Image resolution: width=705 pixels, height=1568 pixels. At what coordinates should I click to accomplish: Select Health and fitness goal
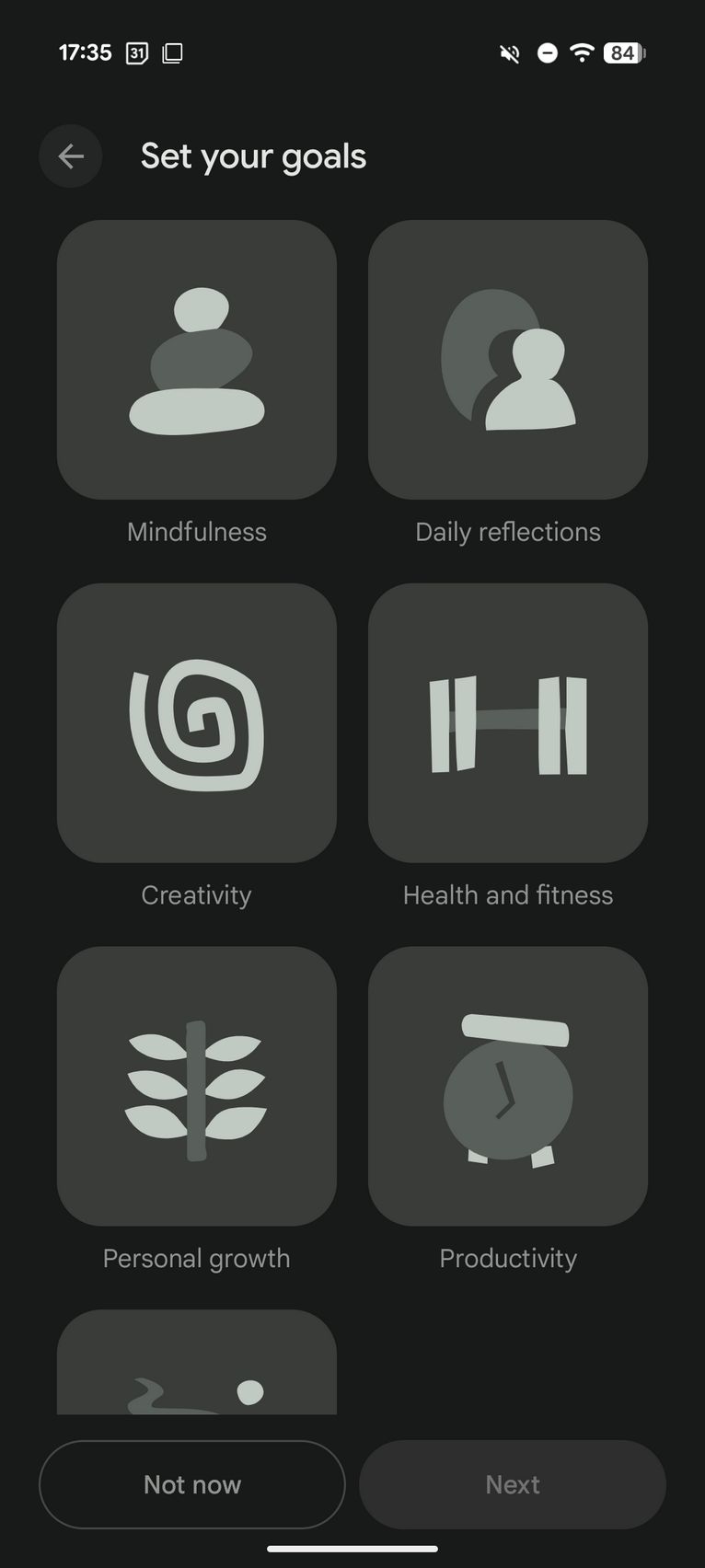pyautogui.click(x=508, y=723)
